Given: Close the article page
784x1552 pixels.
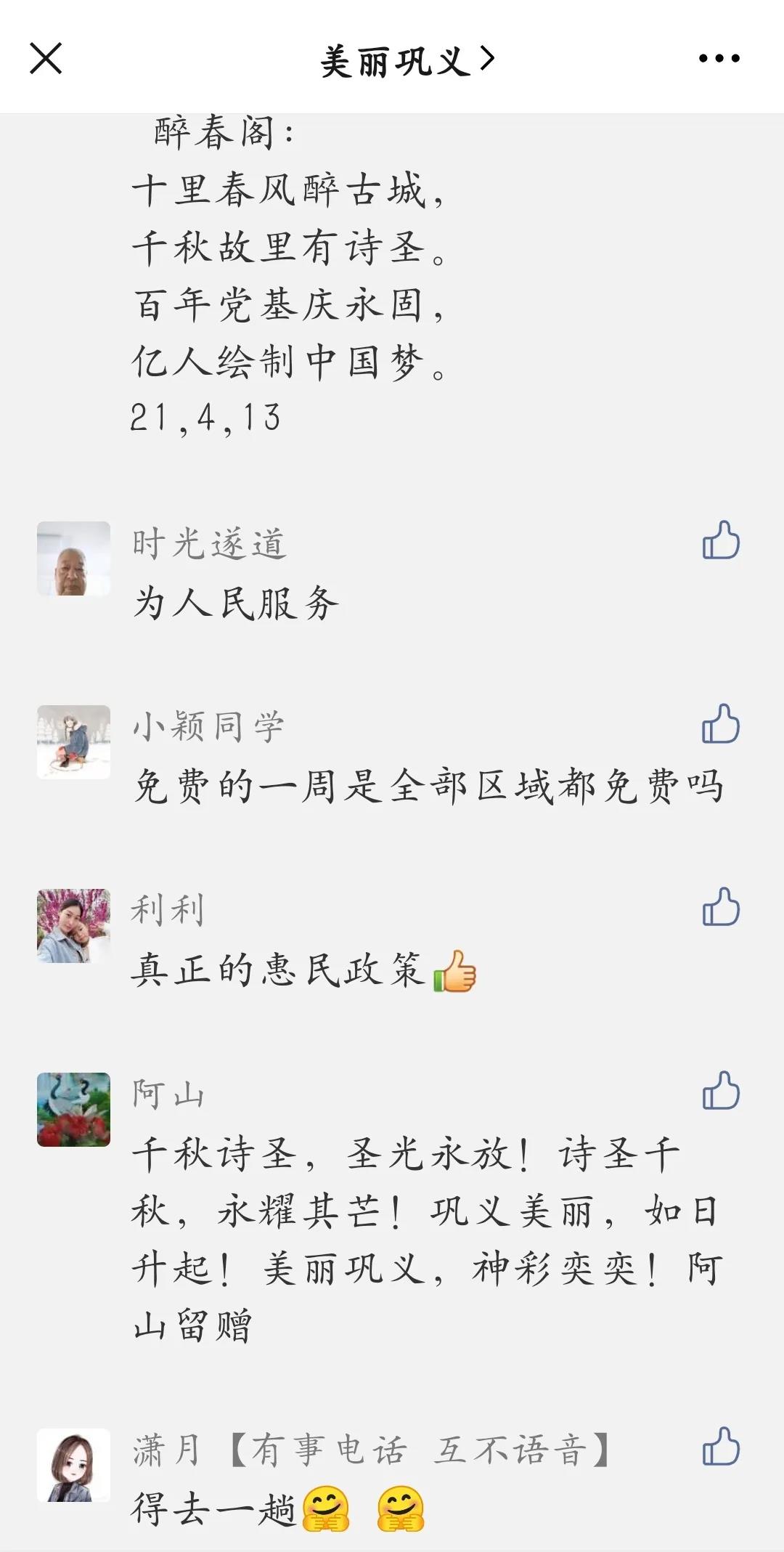Looking at the screenshot, I should pos(46,58).
